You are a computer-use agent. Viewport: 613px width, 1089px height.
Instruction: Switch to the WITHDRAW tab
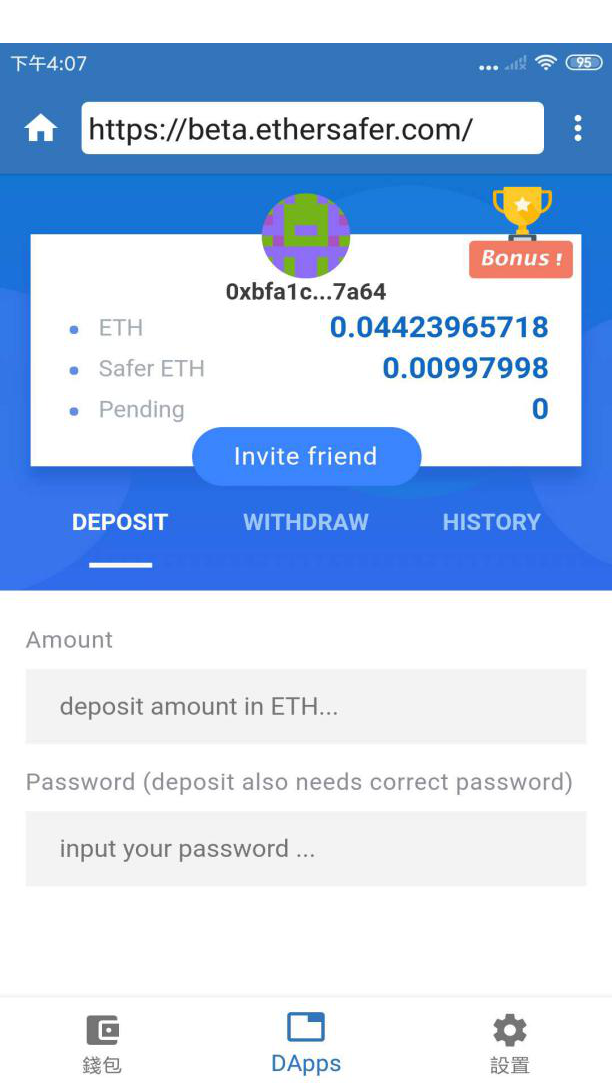[306, 522]
